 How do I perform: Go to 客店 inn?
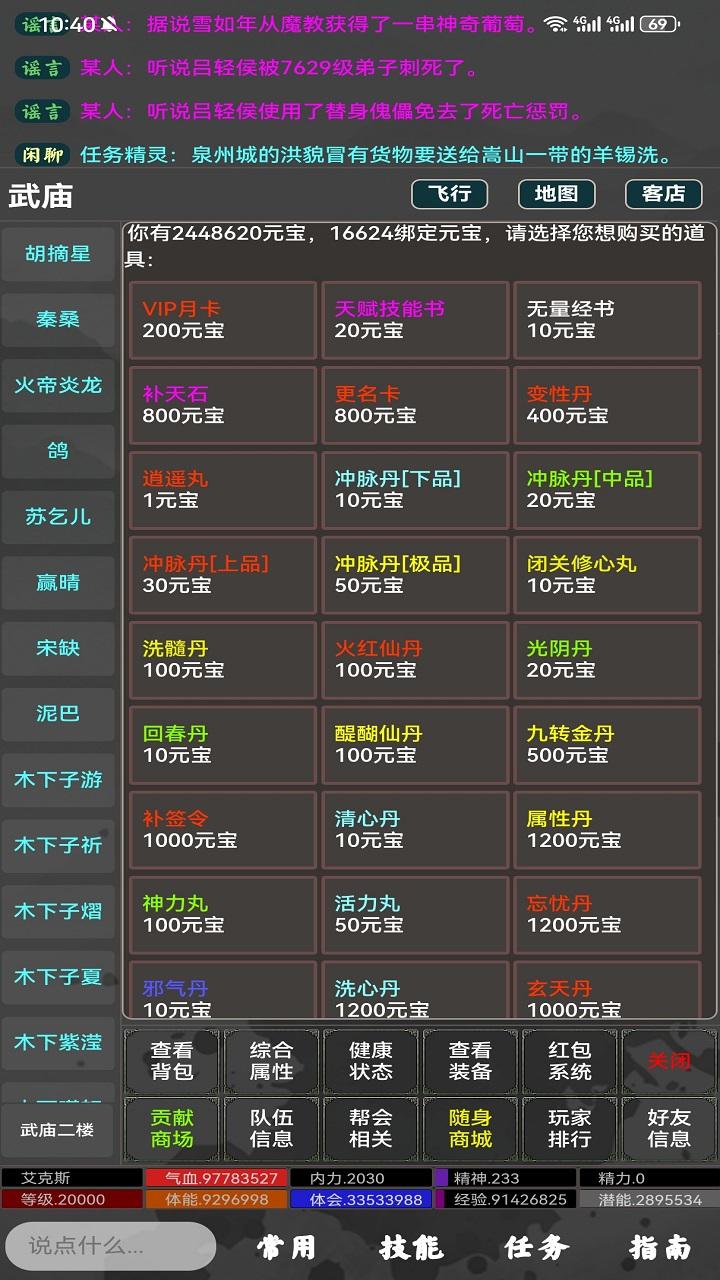tap(664, 194)
